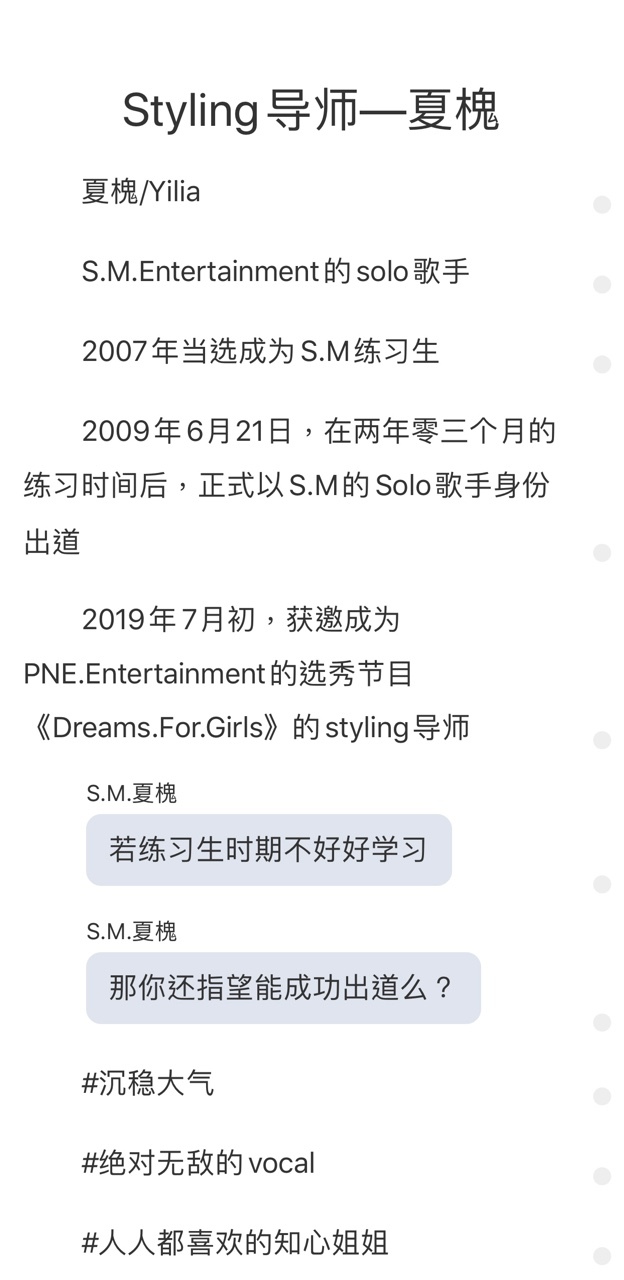This screenshot has height=1280, width=624.
Task: Open comment dot for the 2009年6月21日 paragraph
Action: (x=602, y=553)
